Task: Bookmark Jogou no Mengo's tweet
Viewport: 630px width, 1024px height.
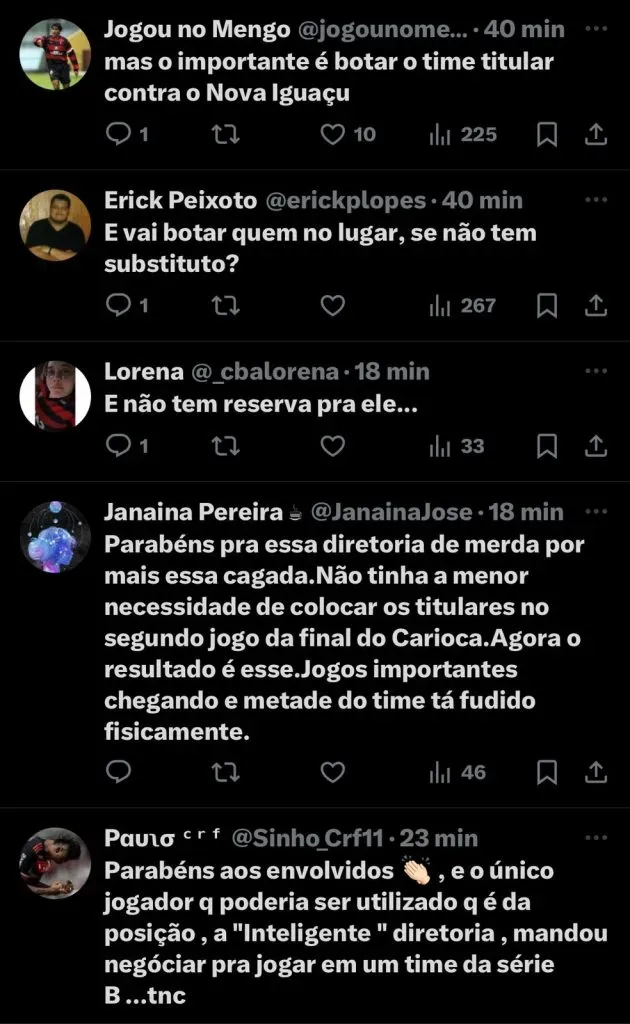Action: coord(547,133)
